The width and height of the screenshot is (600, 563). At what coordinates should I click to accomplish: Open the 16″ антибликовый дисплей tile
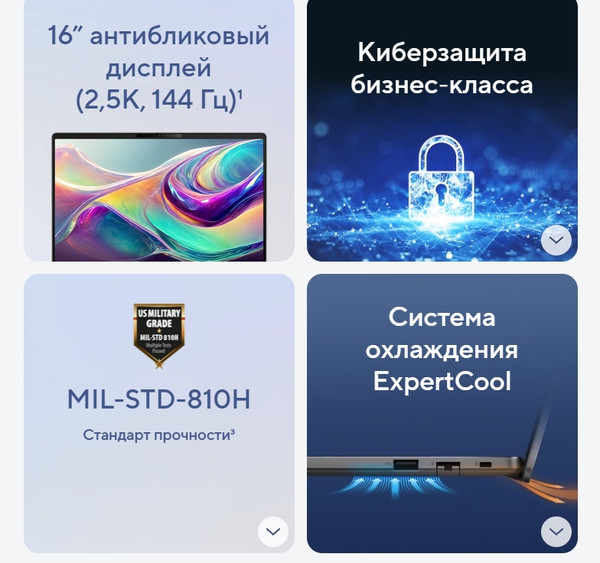pyautogui.click(x=159, y=130)
